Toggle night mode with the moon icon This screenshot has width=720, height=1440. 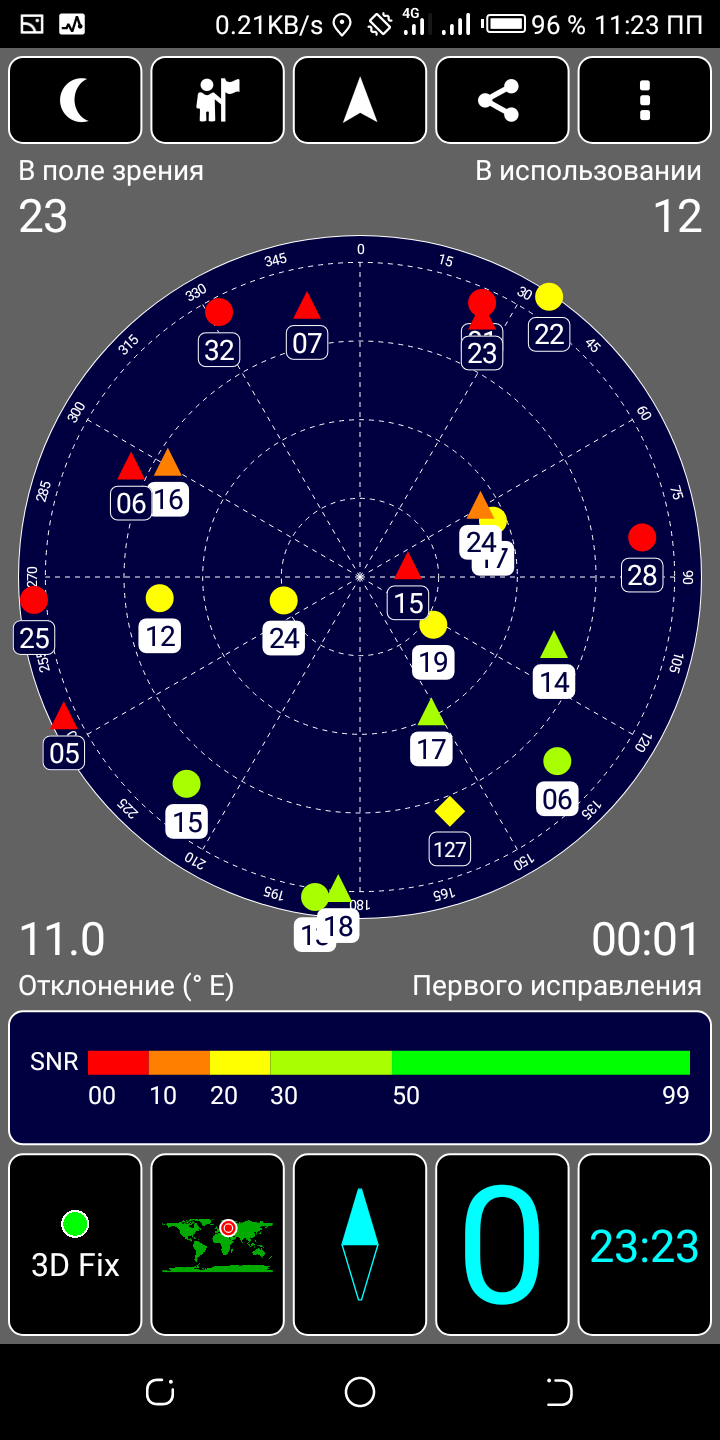[75, 101]
